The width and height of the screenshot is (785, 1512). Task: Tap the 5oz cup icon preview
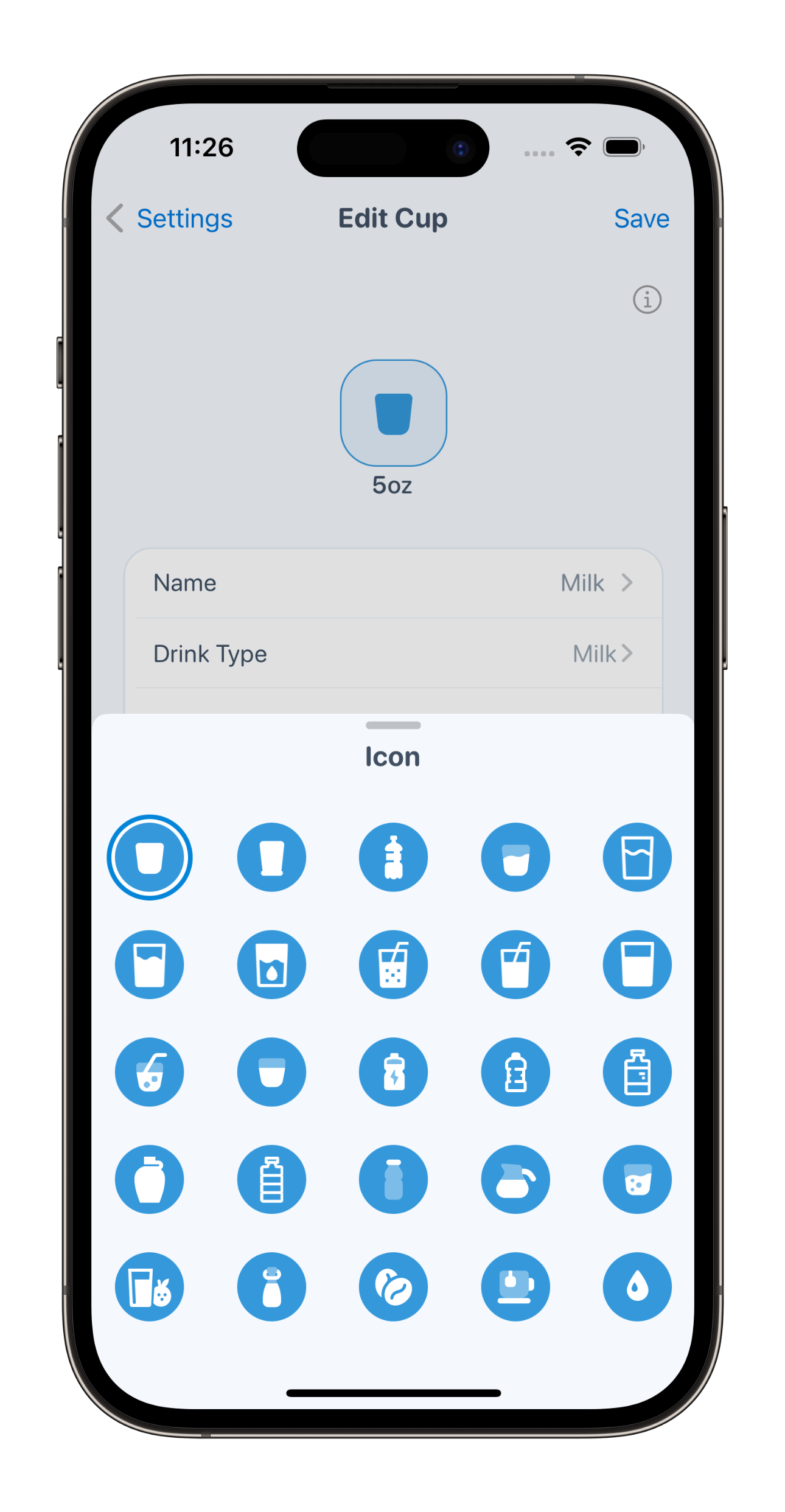coord(393,413)
